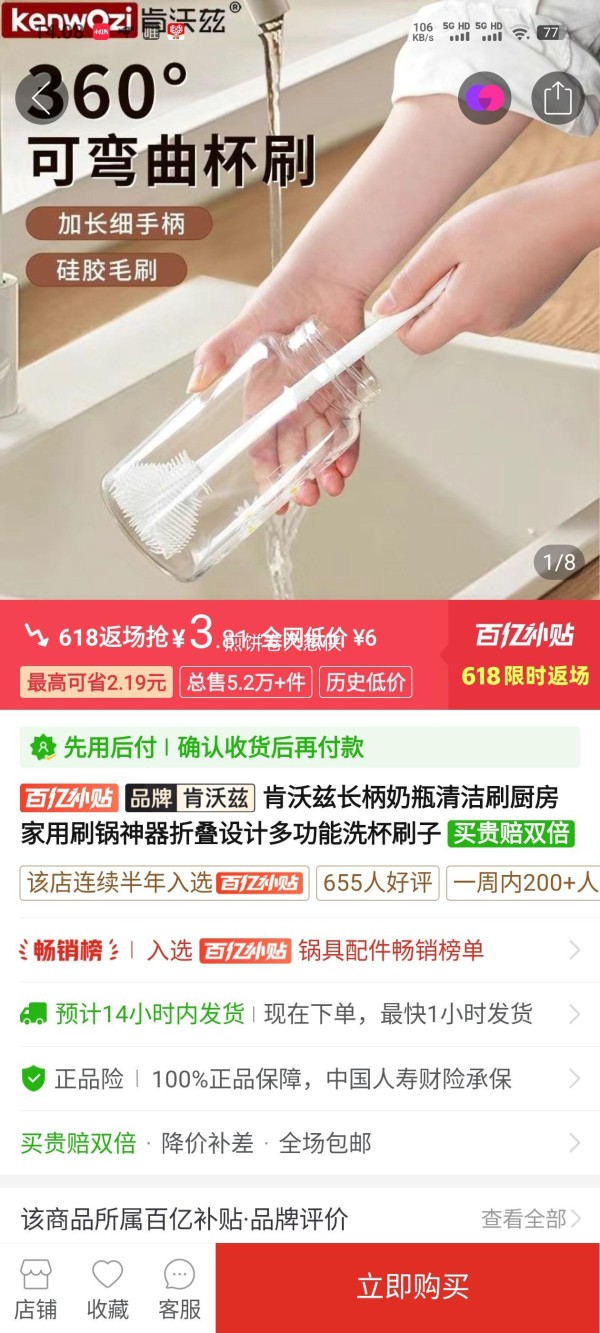Share this product
600x1333 pixels.
tap(558, 98)
